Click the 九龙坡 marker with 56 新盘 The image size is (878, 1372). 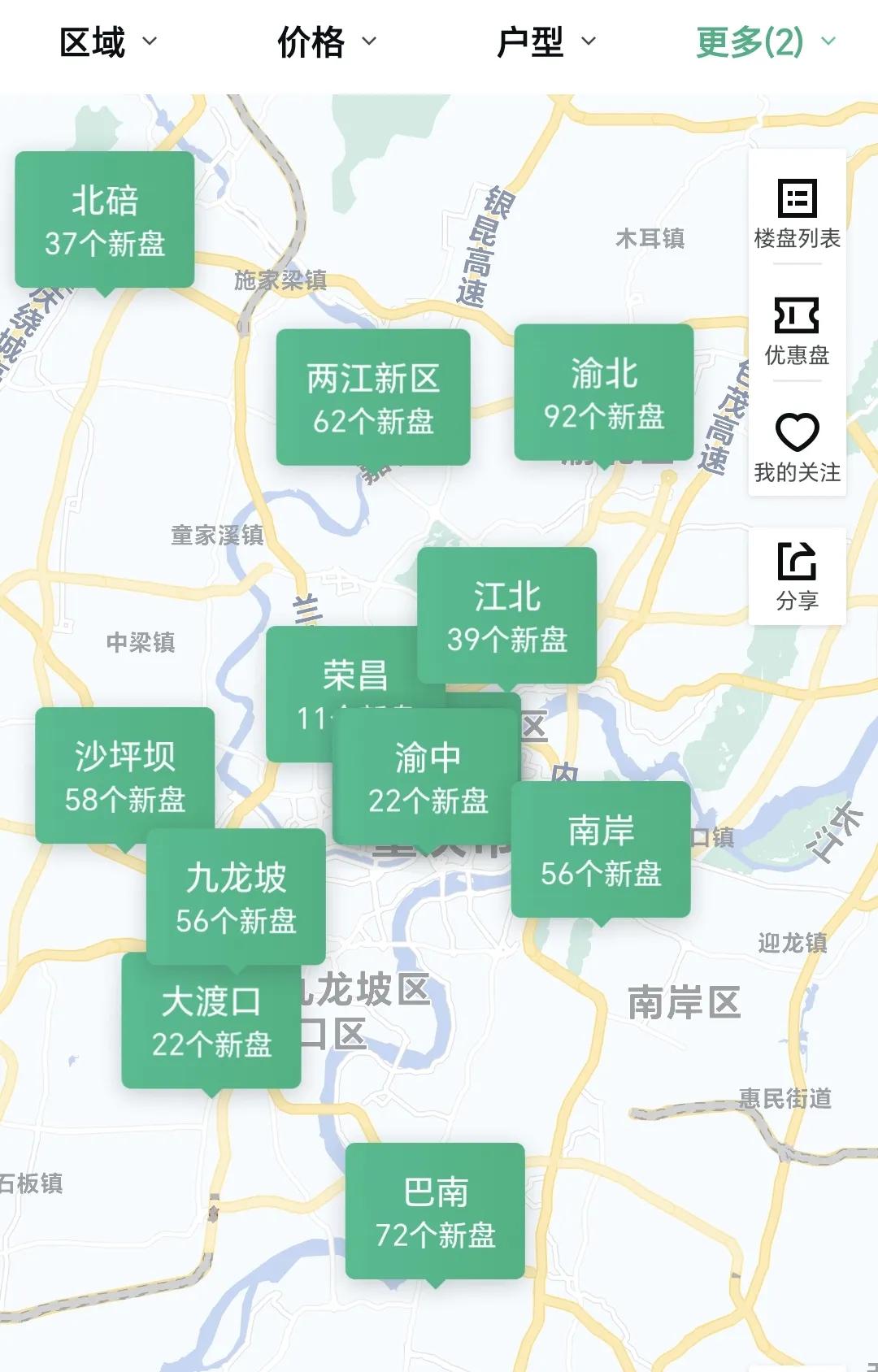pos(236,894)
